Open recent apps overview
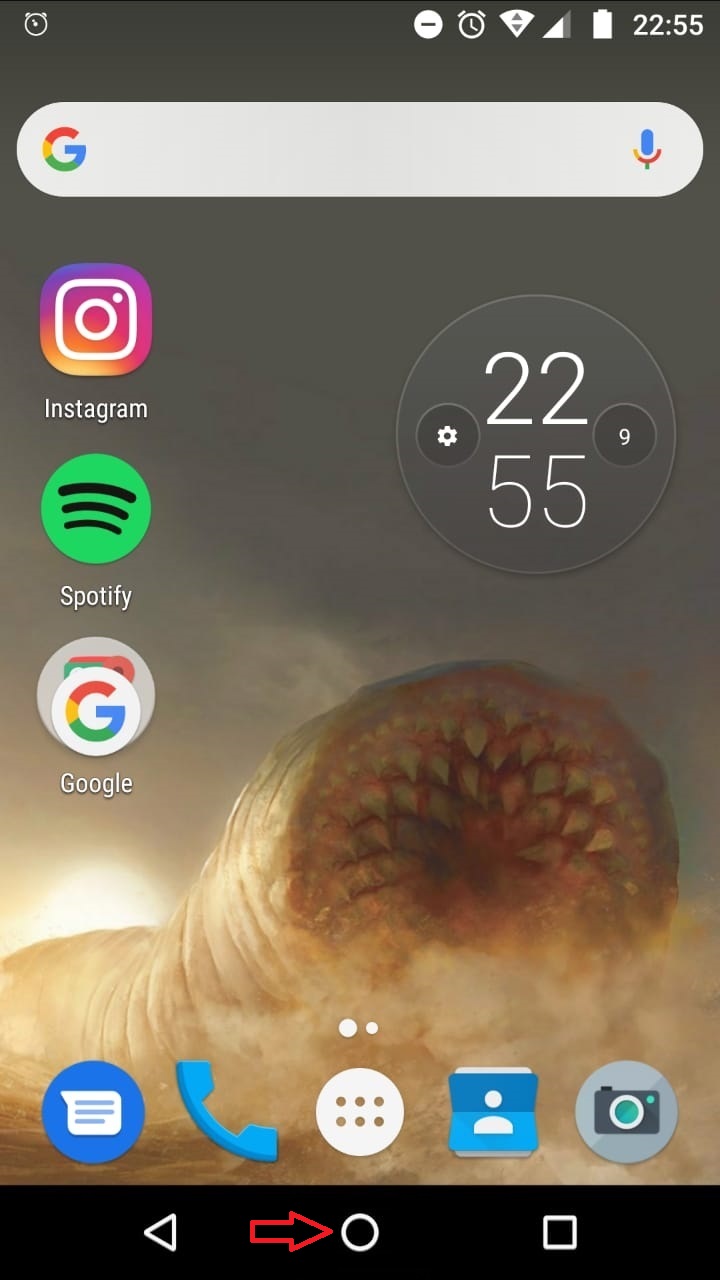The width and height of the screenshot is (720, 1280). click(x=560, y=1232)
